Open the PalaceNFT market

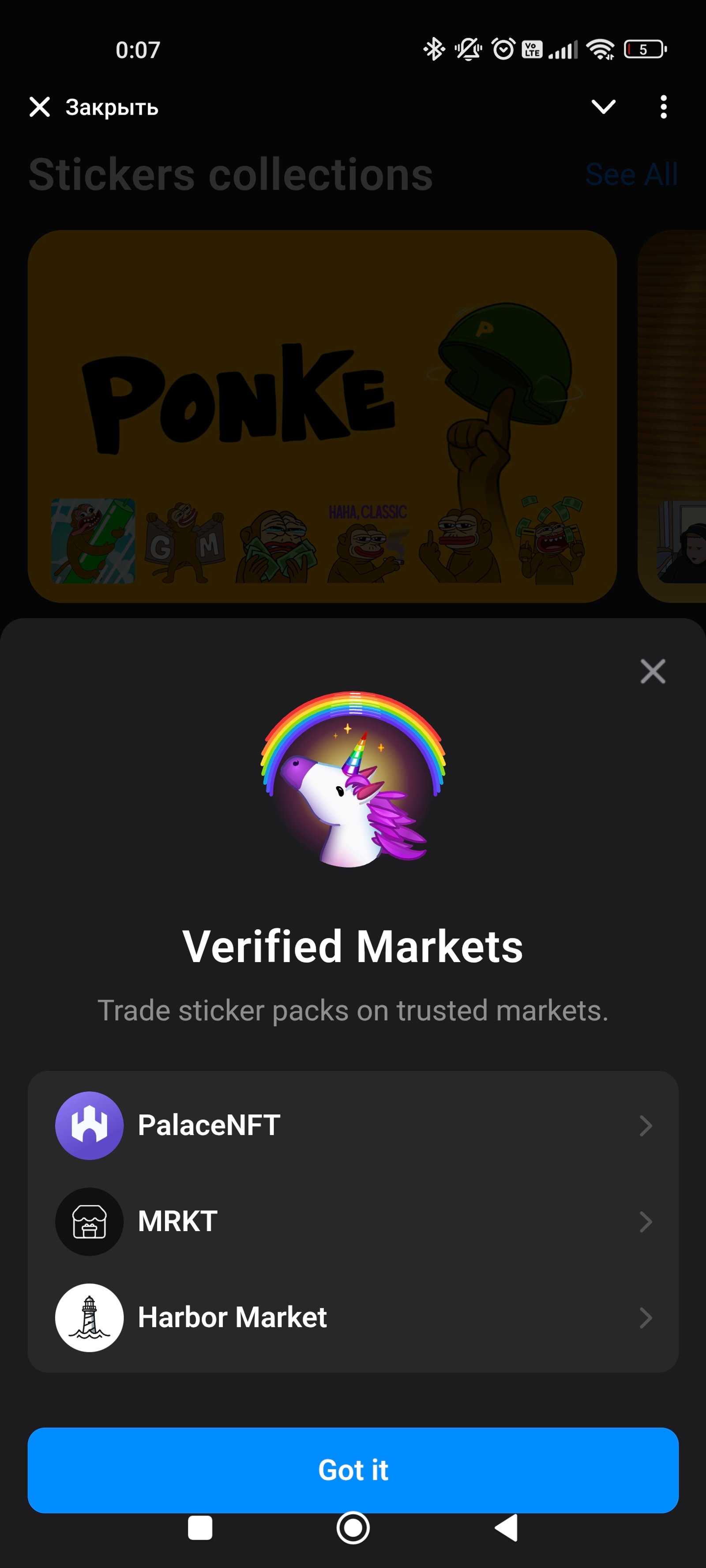pyautogui.click(x=353, y=1125)
